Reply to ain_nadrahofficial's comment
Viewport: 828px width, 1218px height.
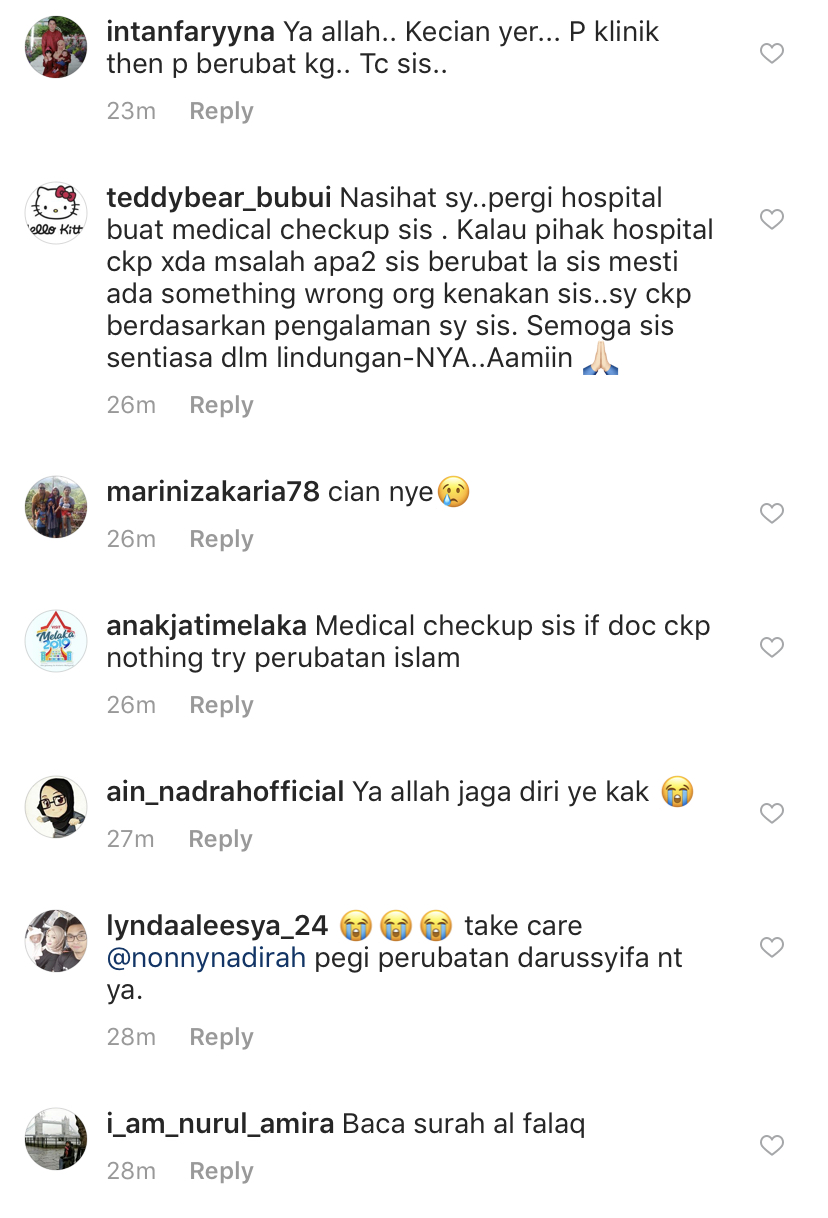pos(220,839)
